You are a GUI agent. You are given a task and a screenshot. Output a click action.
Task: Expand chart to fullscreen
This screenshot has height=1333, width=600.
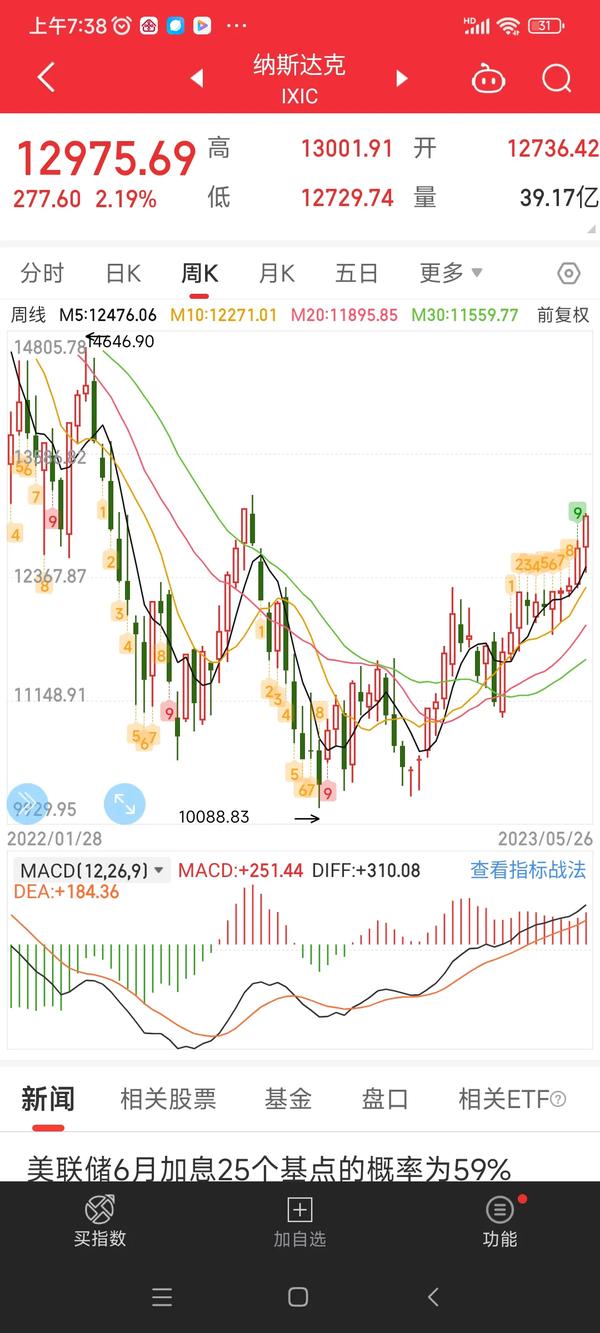(124, 802)
